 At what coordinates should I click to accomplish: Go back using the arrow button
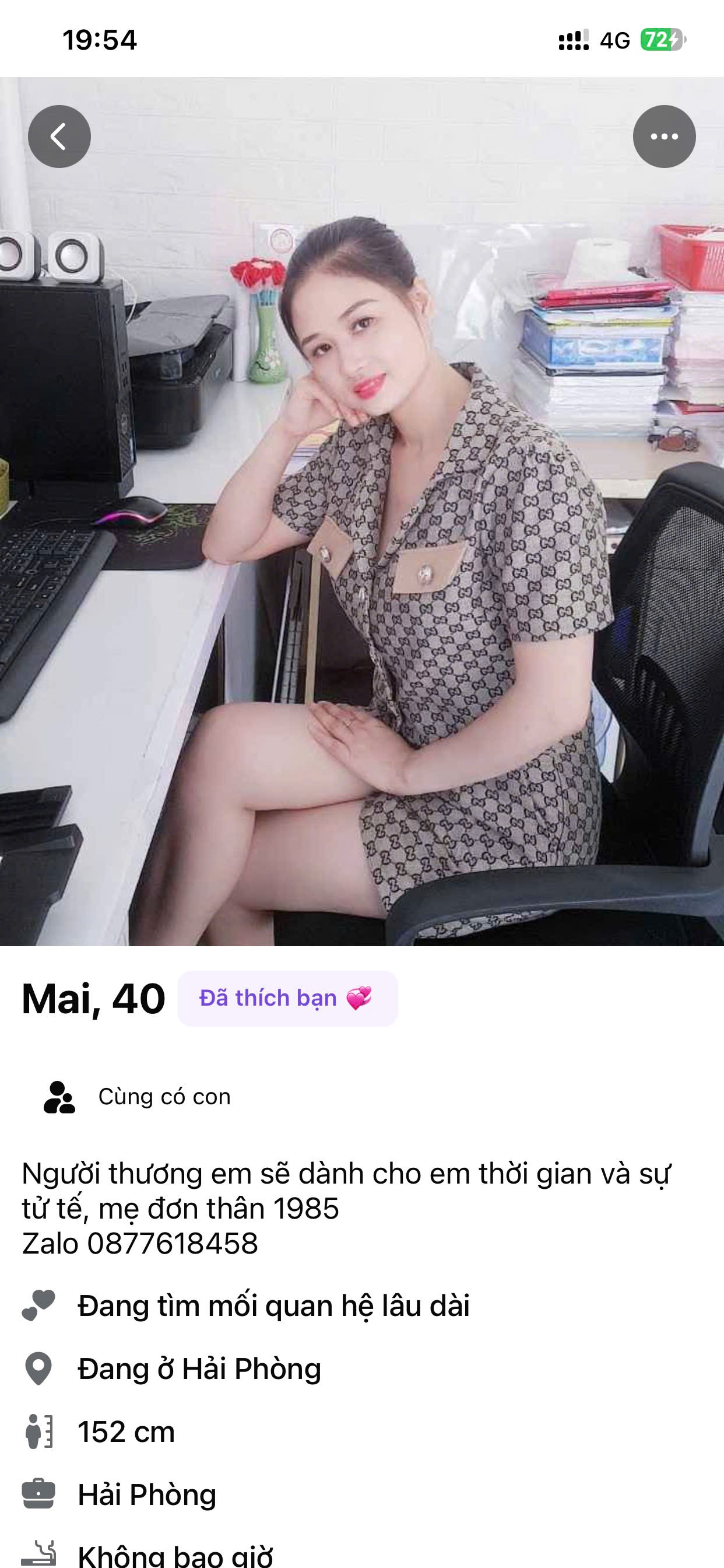pyautogui.click(x=59, y=136)
